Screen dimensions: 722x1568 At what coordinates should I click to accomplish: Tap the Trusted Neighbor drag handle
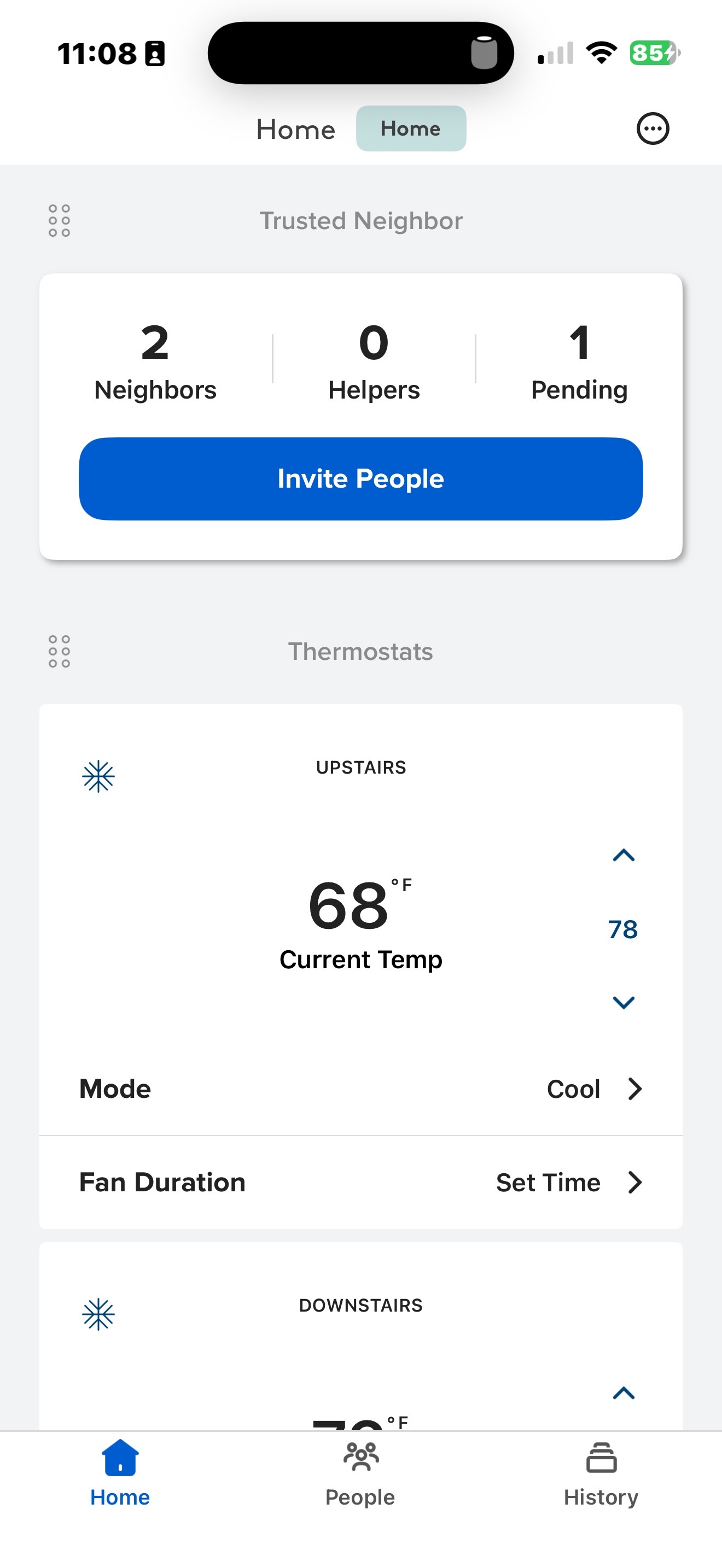point(59,220)
